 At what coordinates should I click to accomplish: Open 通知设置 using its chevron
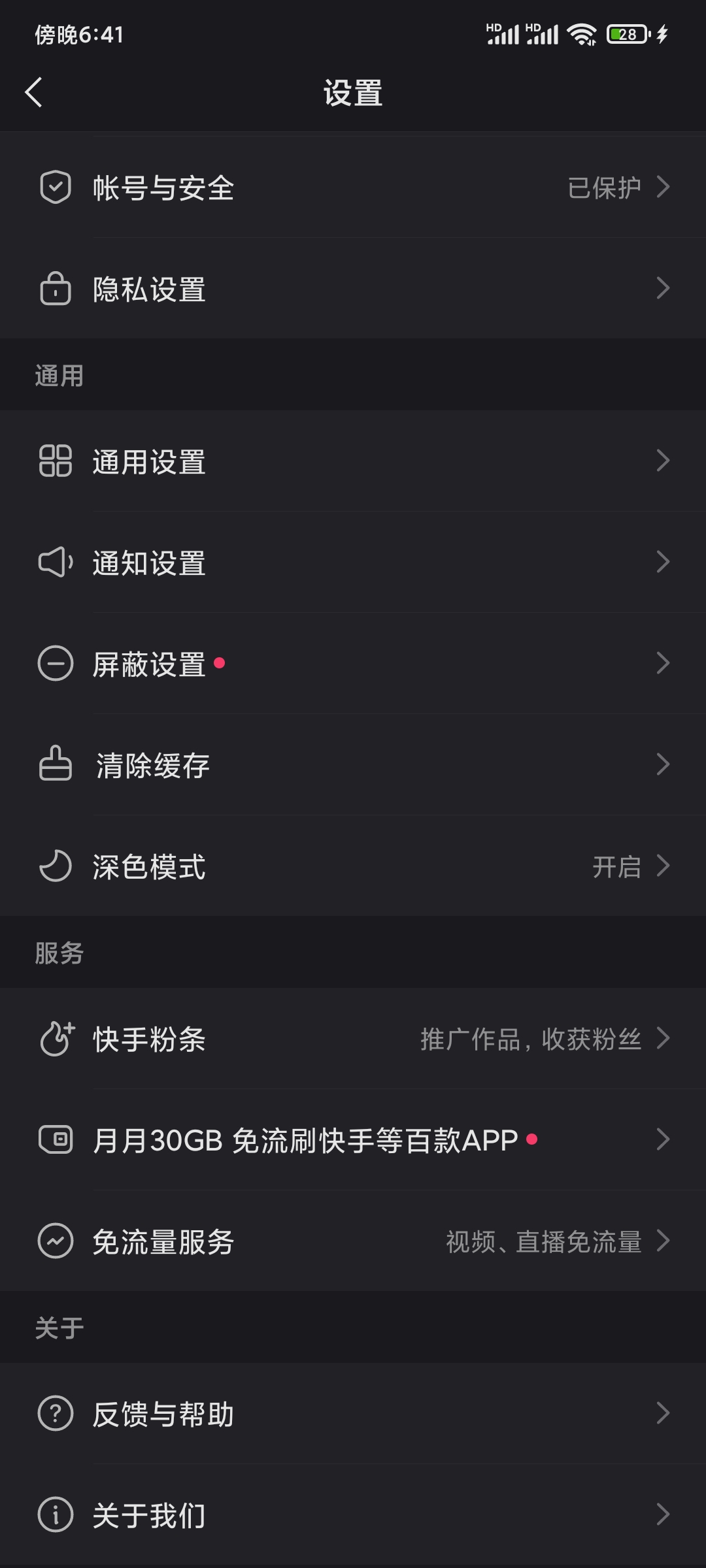pyautogui.click(x=665, y=562)
